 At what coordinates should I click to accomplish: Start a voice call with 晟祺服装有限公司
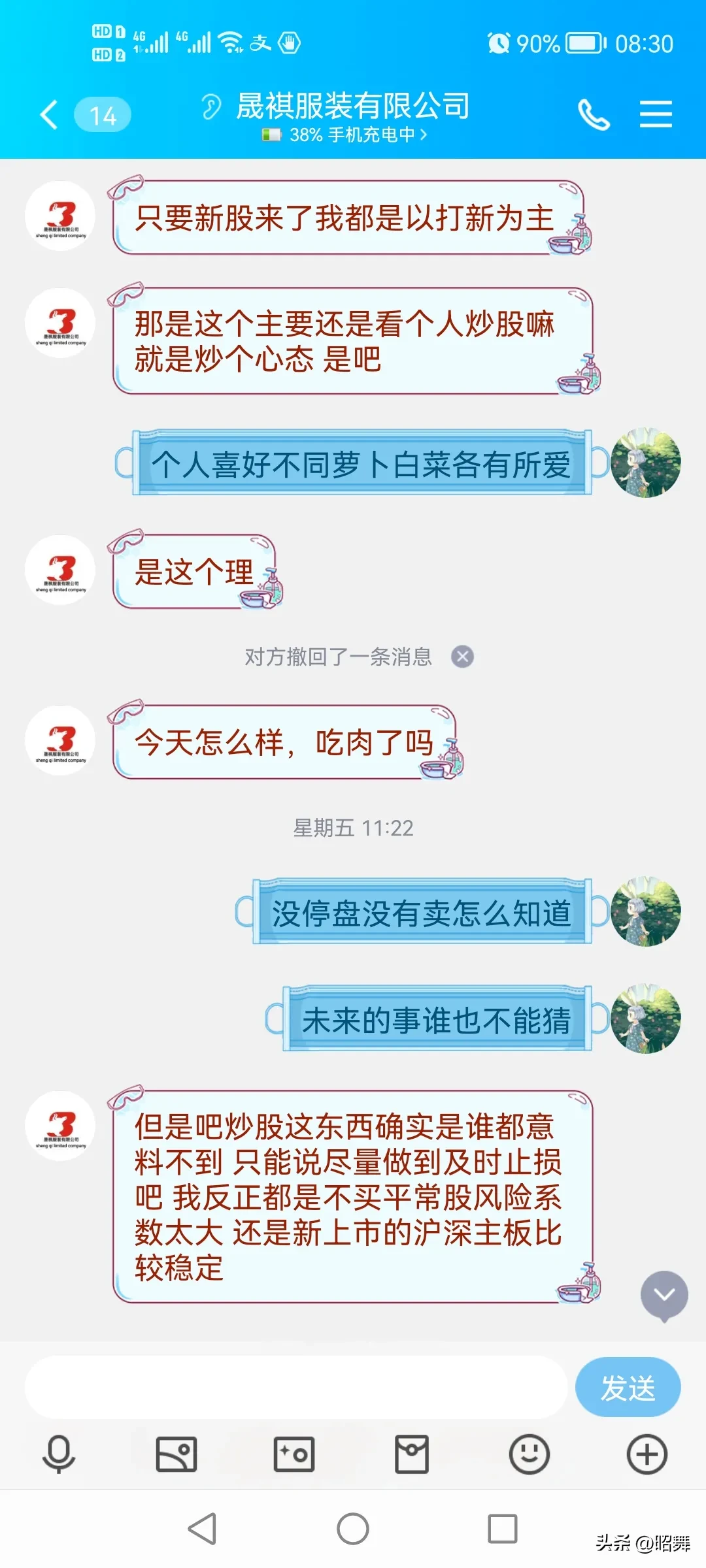[x=594, y=115]
